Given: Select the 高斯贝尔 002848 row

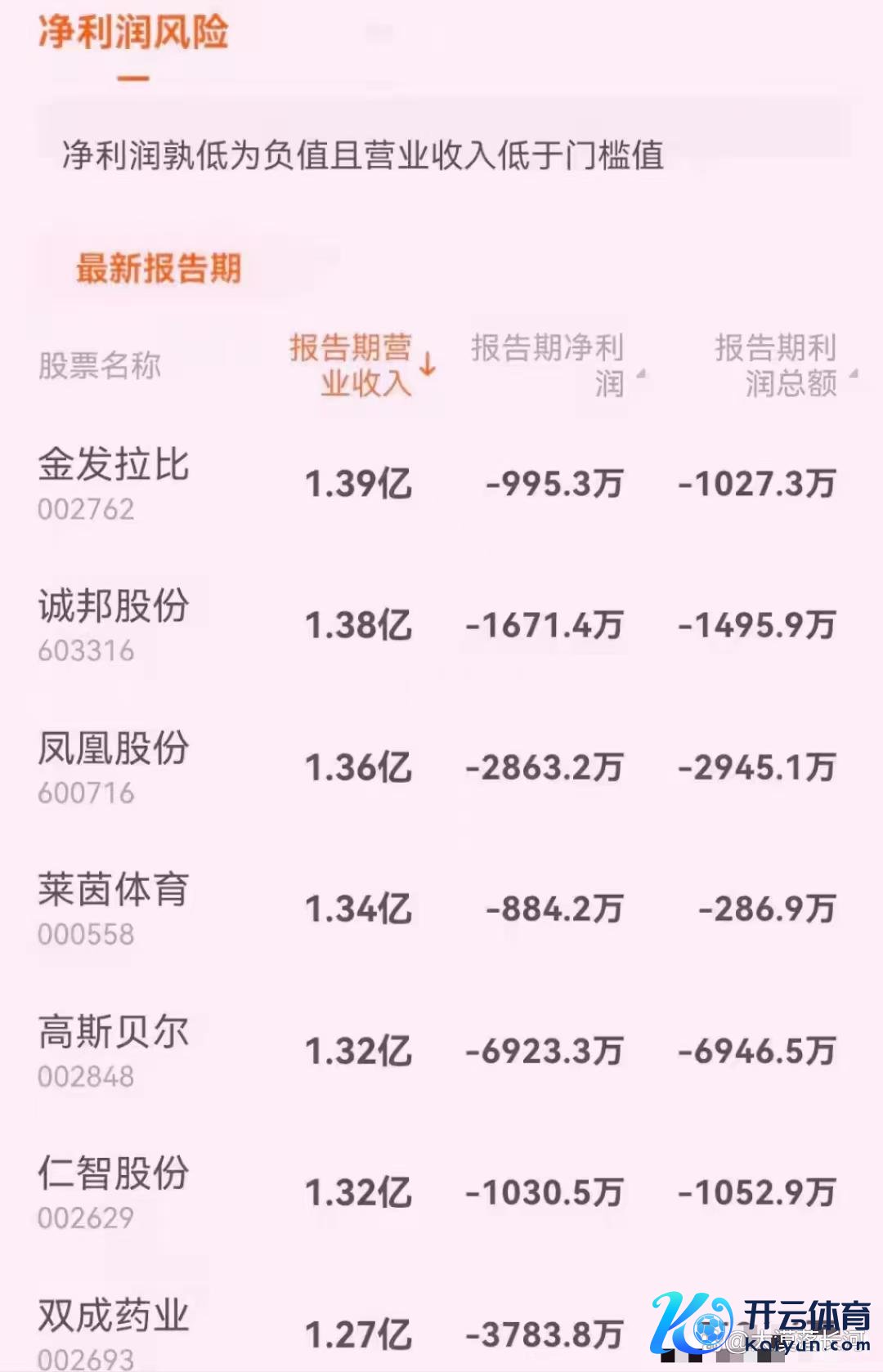Looking at the screenshot, I should coord(114,1050).
